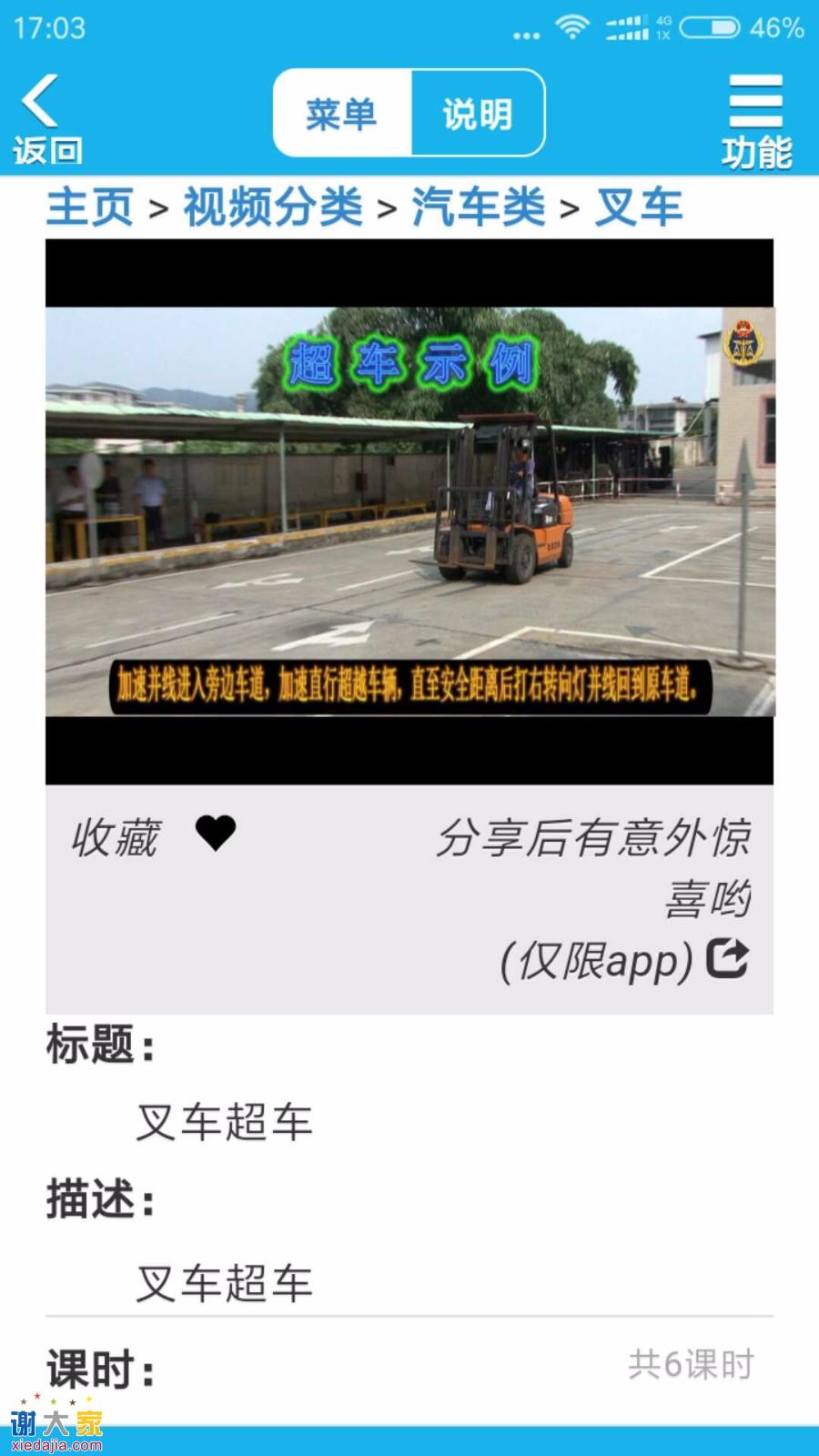This screenshot has width=819, height=1456.
Task: Open the 功能 hamburger menu
Action: [x=755, y=120]
